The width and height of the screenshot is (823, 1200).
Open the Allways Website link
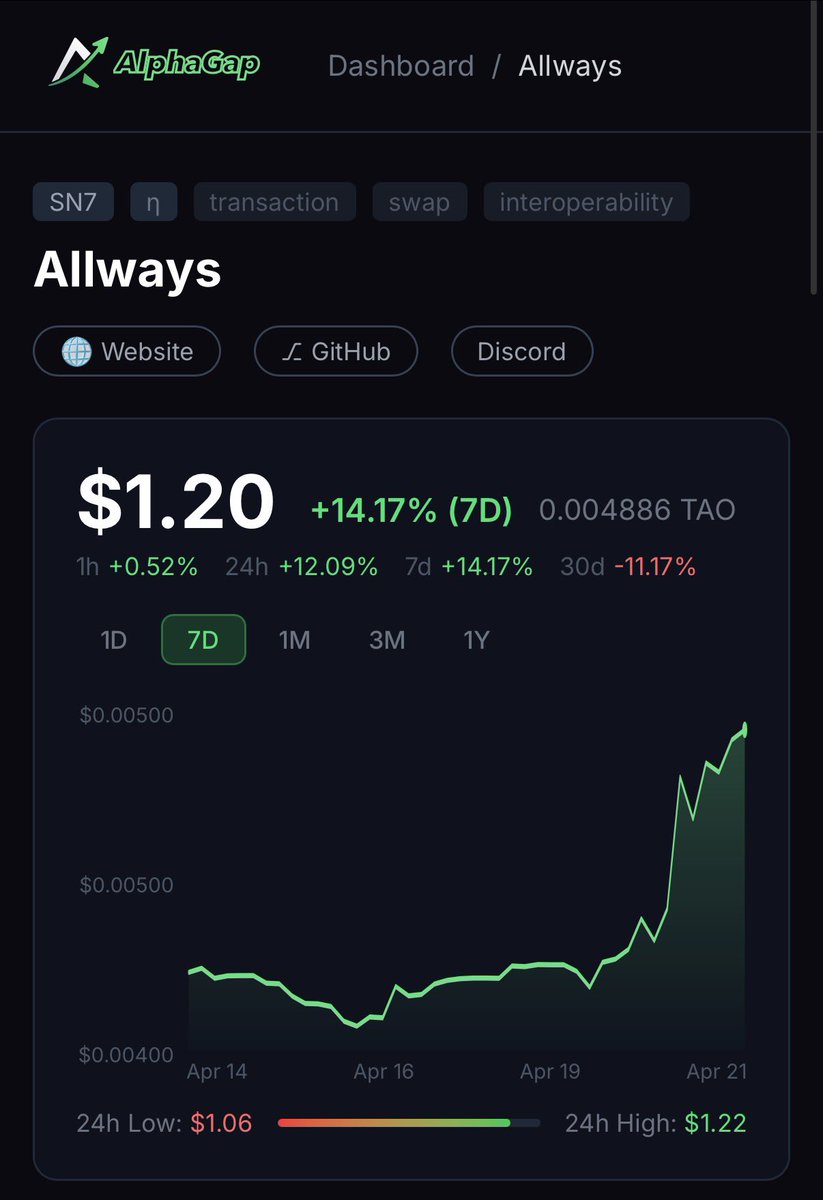pos(127,352)
